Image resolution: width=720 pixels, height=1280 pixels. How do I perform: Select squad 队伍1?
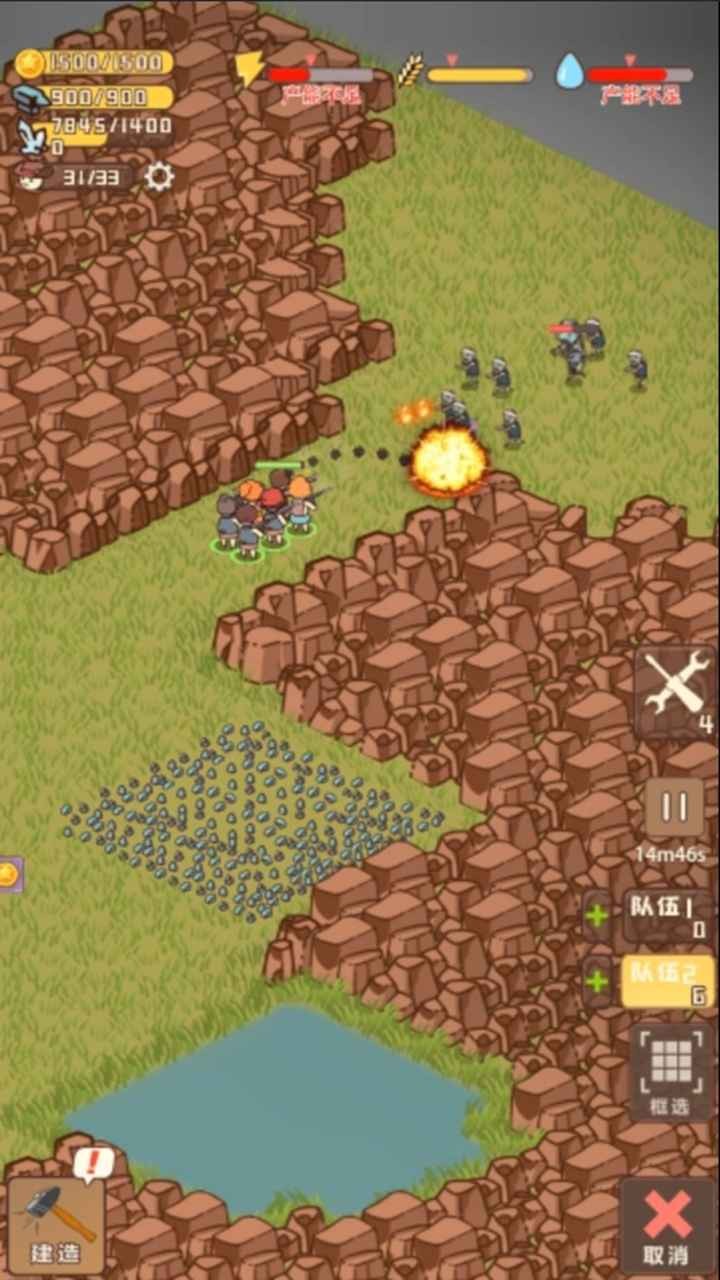669,916
